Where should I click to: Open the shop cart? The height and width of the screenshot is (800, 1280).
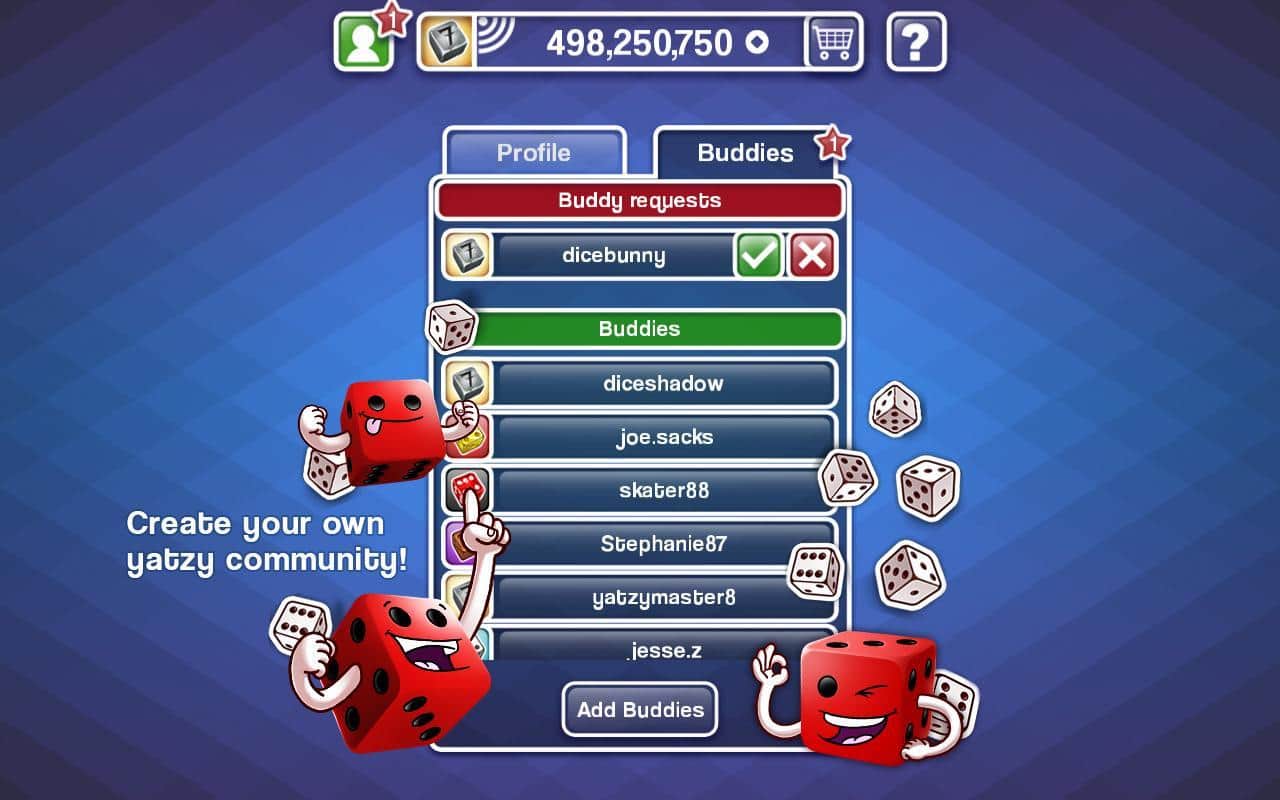pyautogui.click(x=832, y=43)
